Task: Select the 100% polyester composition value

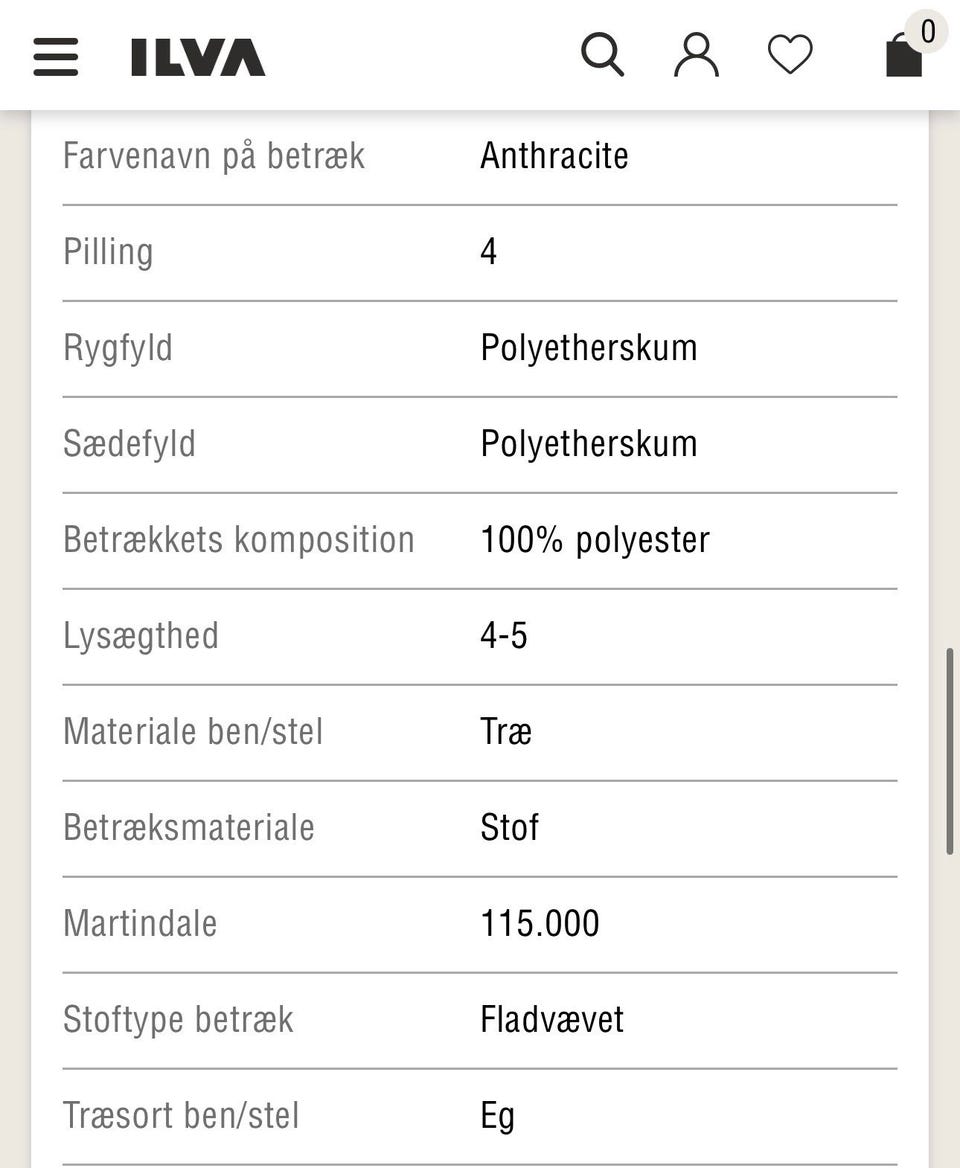Action: pos(595,539)
